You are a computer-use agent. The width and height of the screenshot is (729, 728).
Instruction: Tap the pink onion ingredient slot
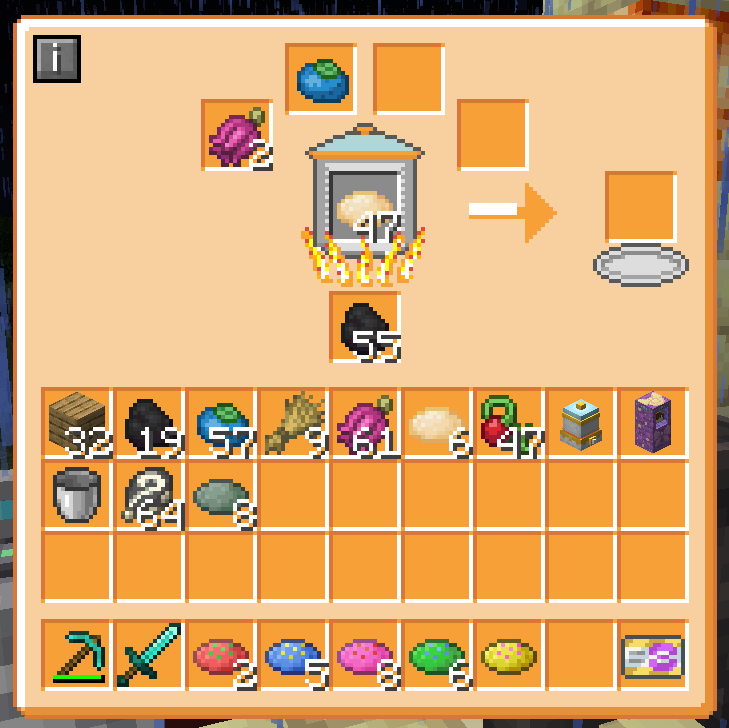pyautogui.click(x=237, y=135)
